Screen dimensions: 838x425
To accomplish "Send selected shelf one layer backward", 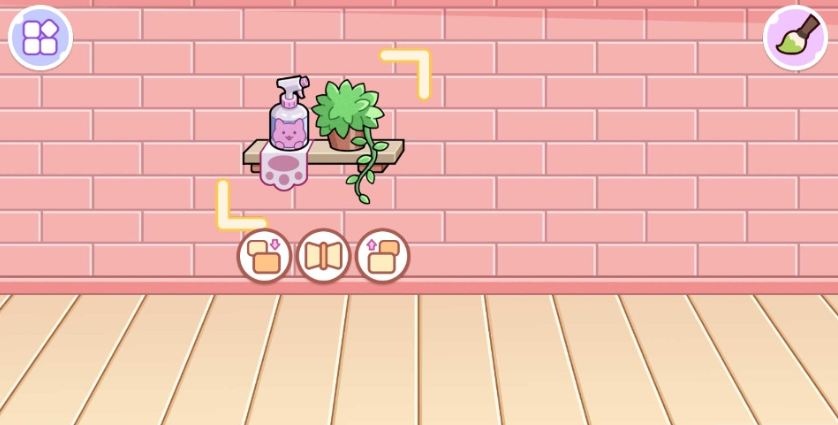I will [264, 256].
